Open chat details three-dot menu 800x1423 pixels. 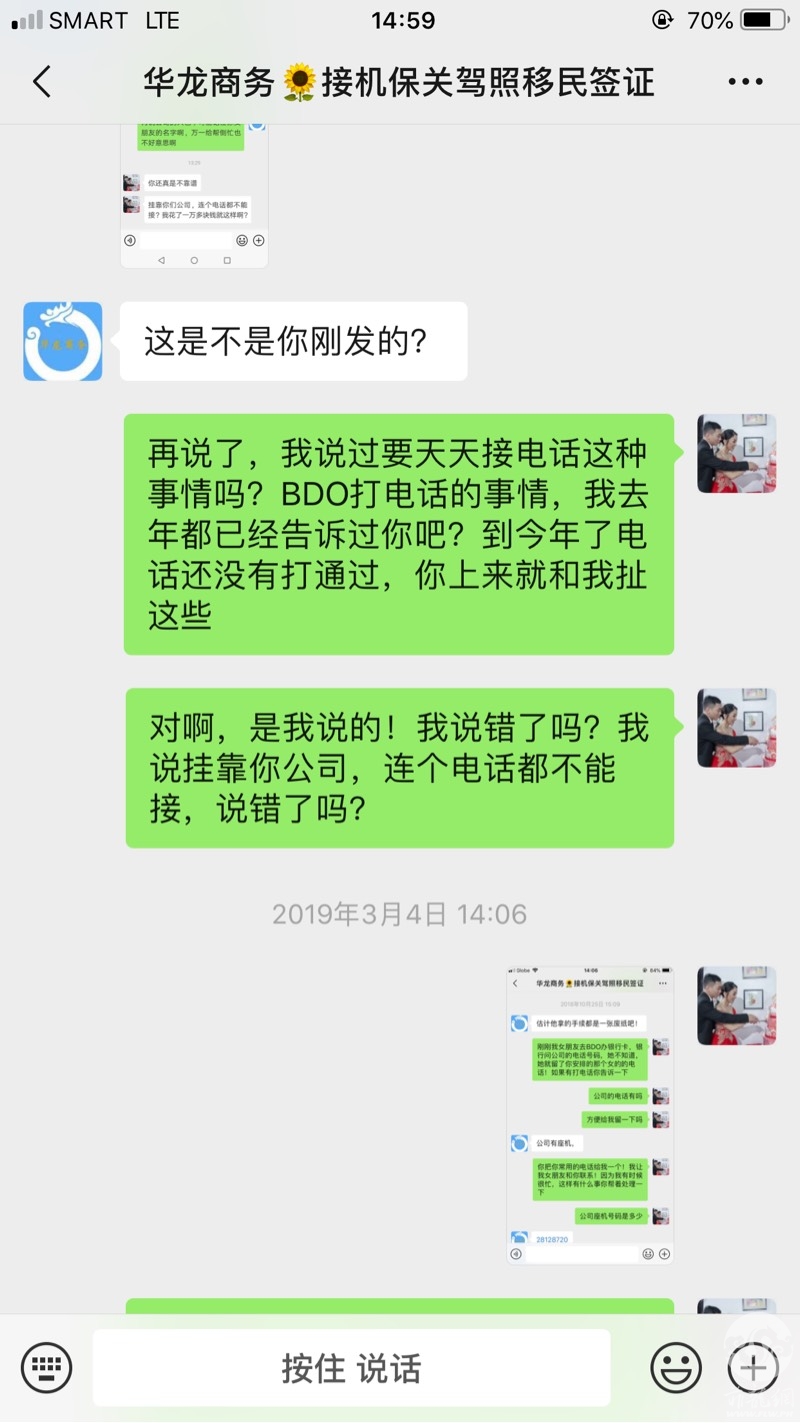(x=745, y=82)
